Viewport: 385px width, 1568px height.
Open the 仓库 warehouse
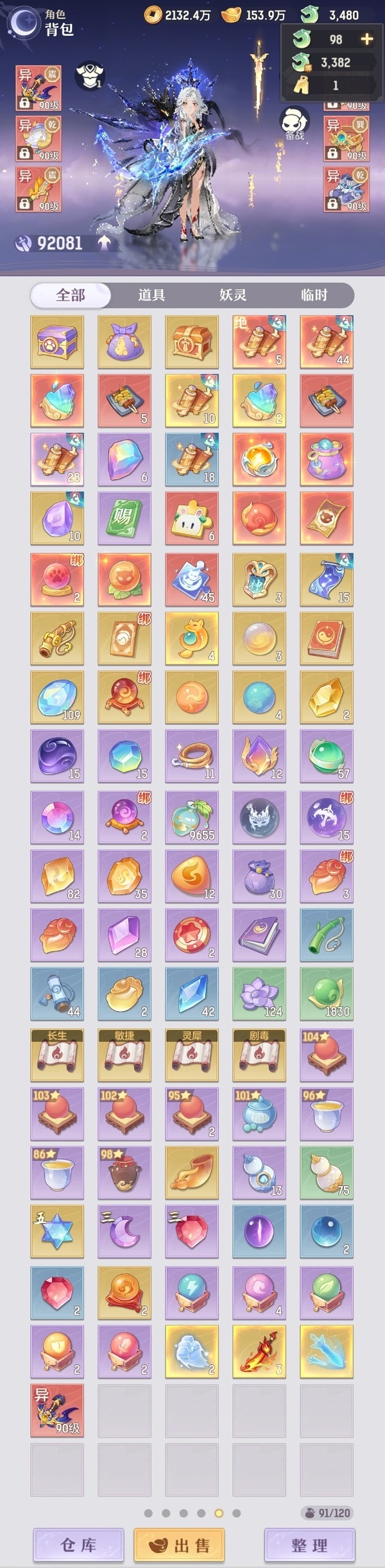[x=78, y=1545]
